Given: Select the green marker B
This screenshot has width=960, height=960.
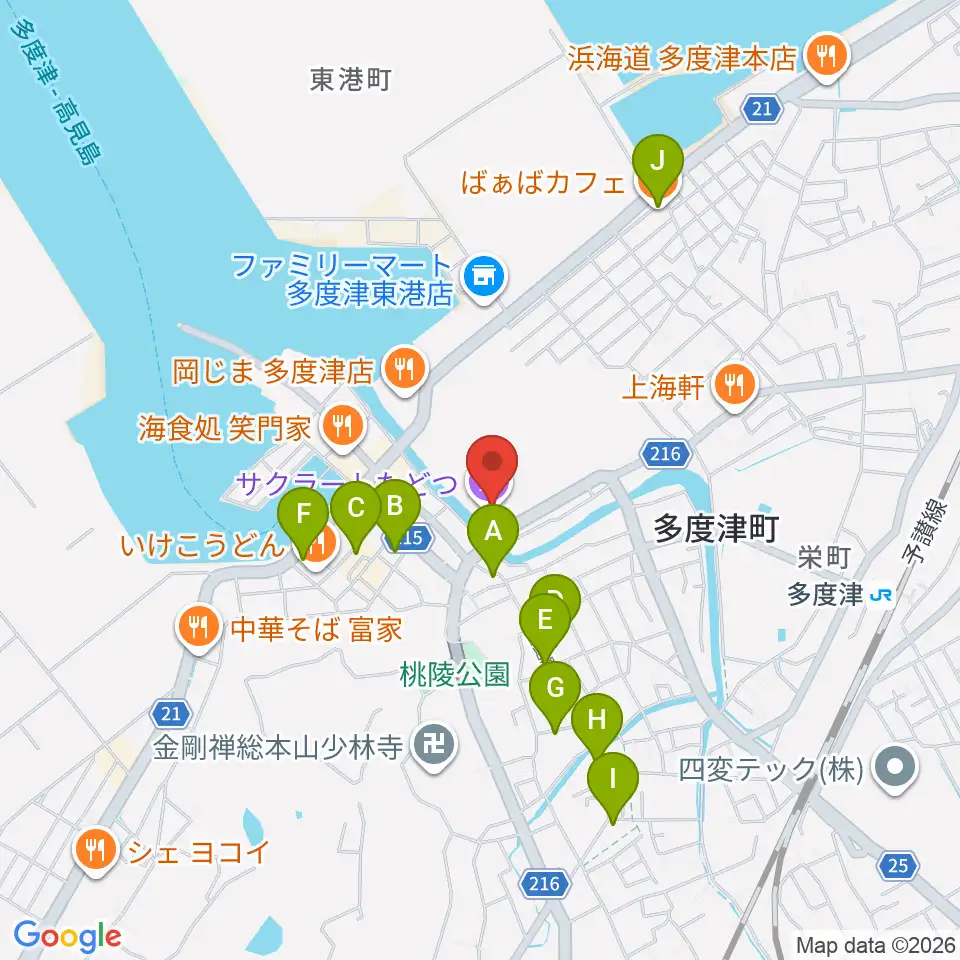Looking at the screenshot, I should click(395, 508).
